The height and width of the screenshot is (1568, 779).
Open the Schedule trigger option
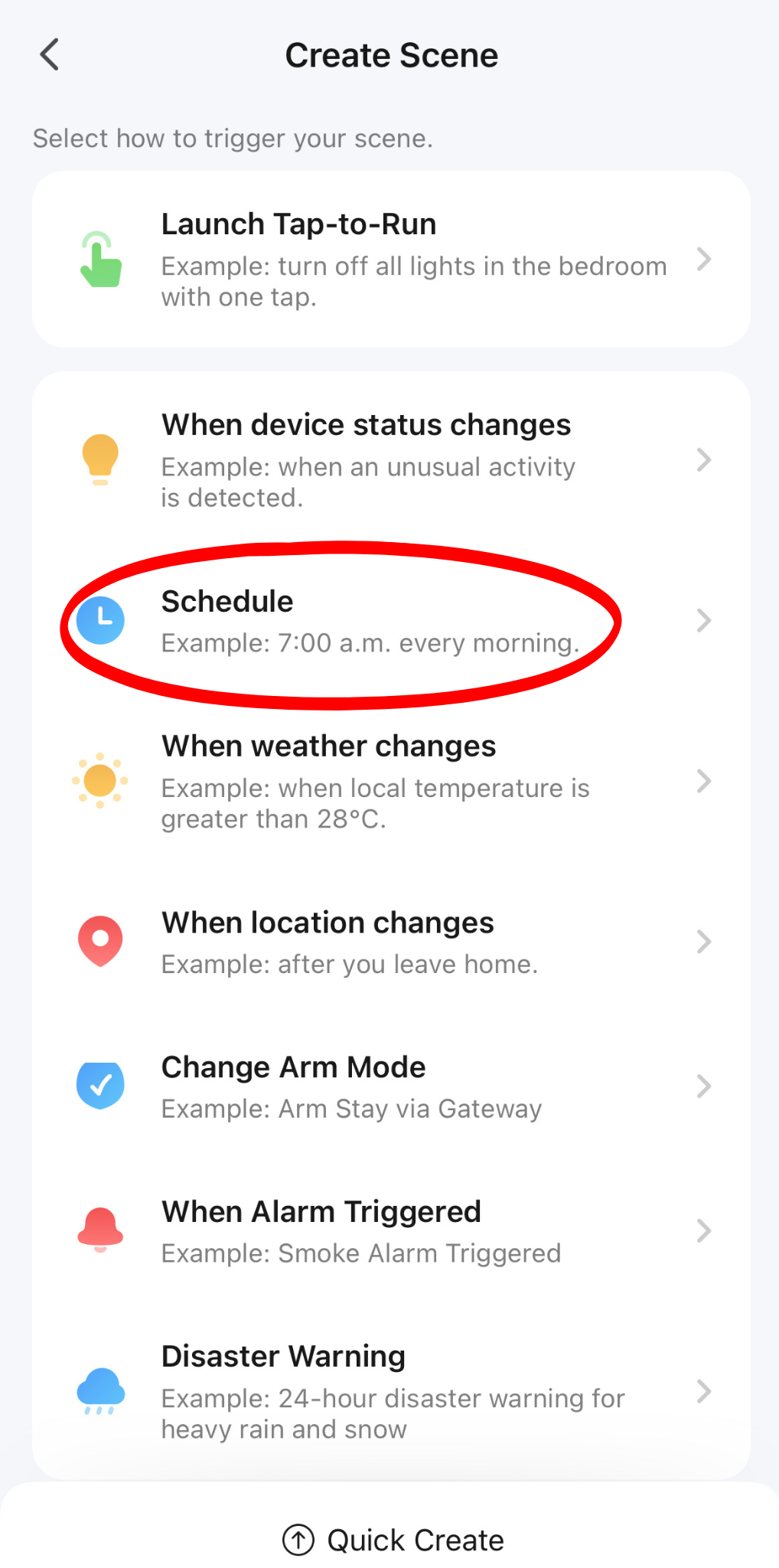[390, 621]
